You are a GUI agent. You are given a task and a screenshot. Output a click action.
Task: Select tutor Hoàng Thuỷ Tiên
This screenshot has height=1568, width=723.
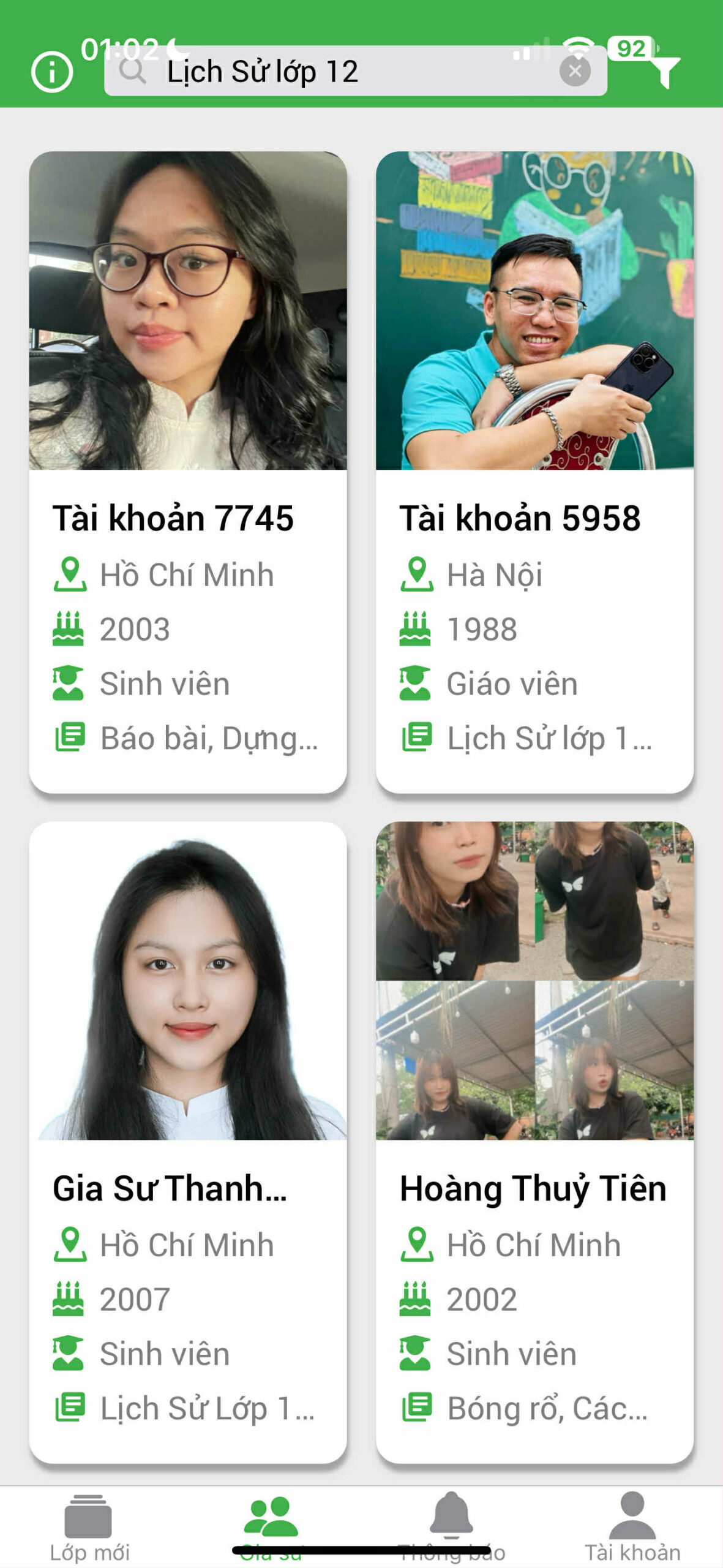click(534, 1142)
